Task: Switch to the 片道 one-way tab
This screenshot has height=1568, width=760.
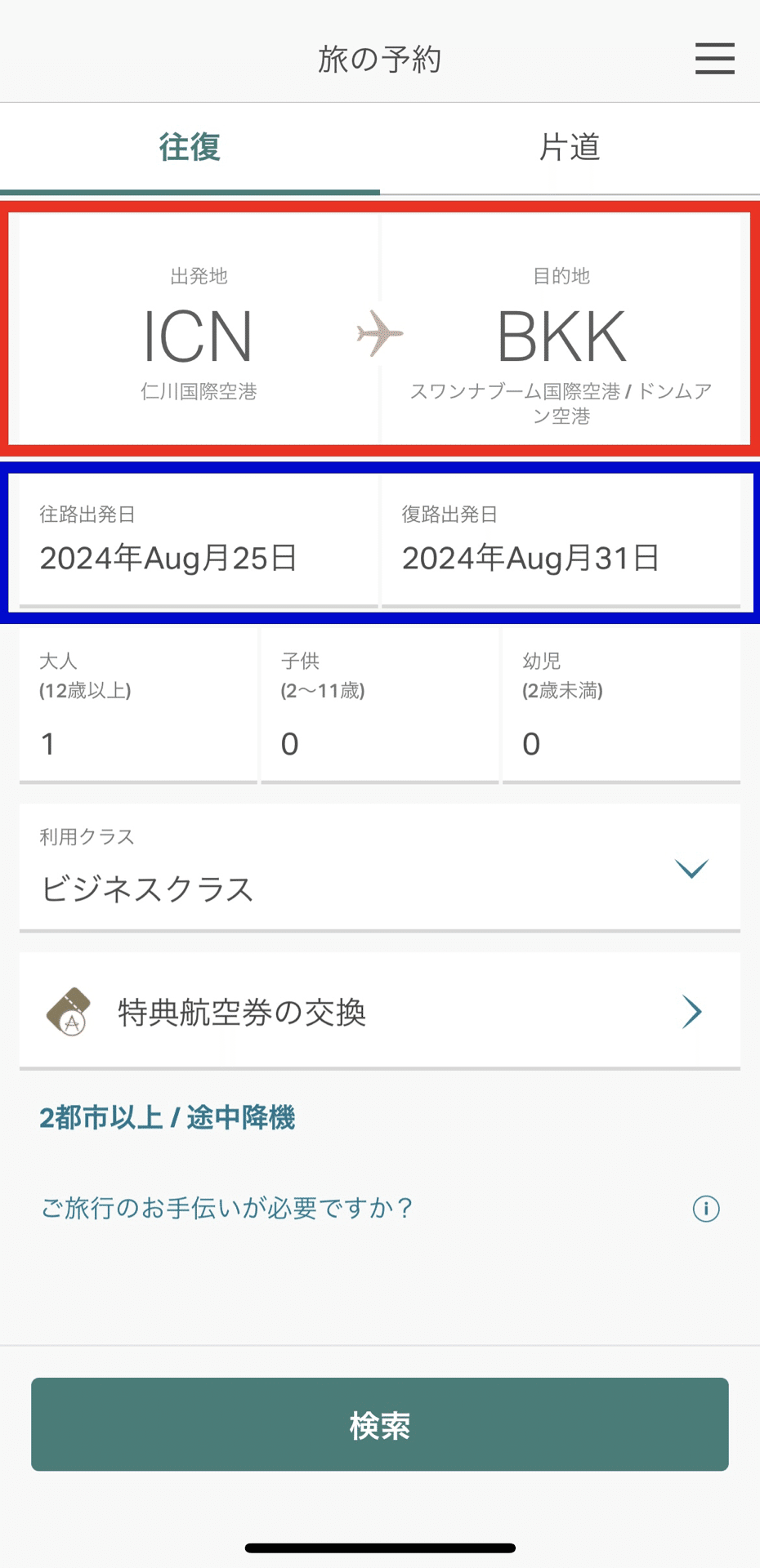Action: click(x=570, y=148)
